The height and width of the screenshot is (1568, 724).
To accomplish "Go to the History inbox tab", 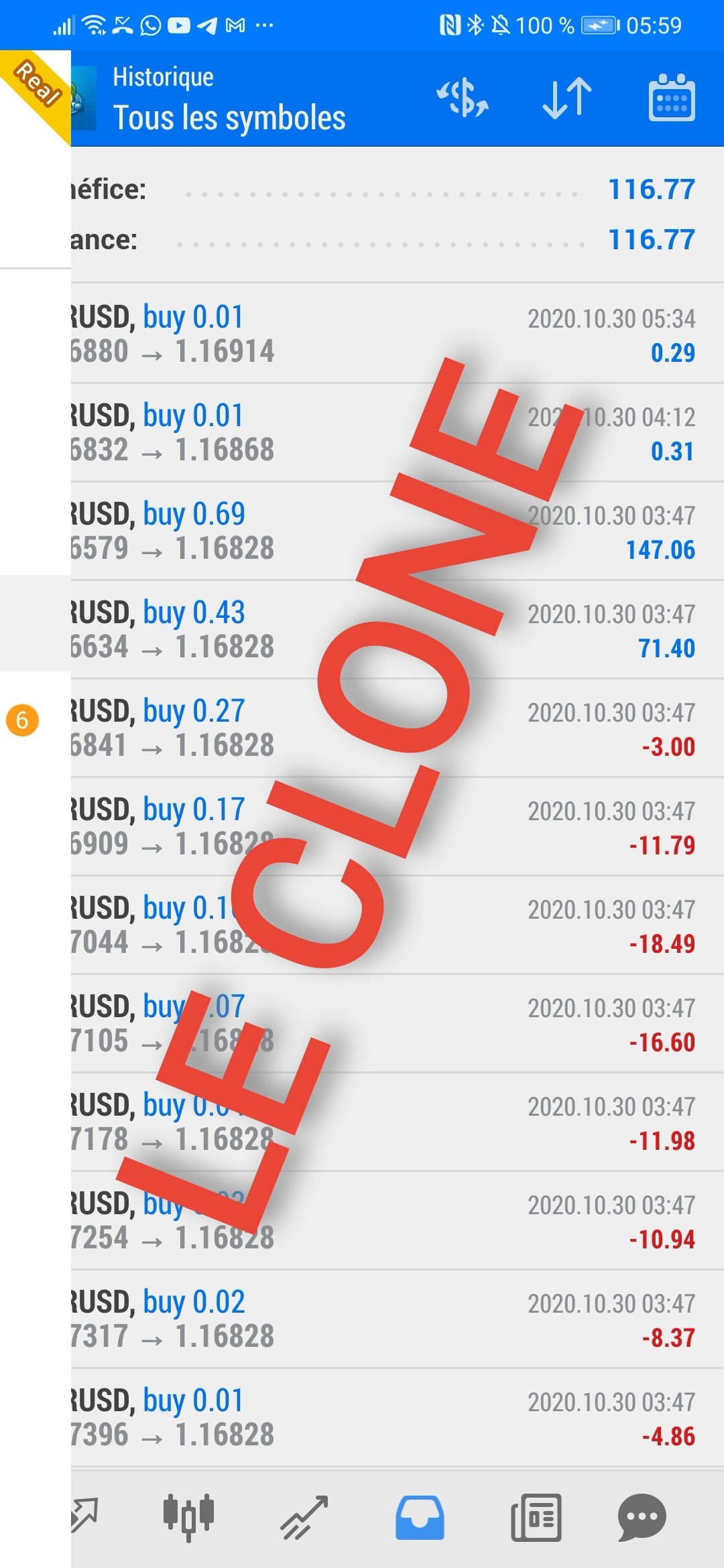I will click(x=420, y=1516).
